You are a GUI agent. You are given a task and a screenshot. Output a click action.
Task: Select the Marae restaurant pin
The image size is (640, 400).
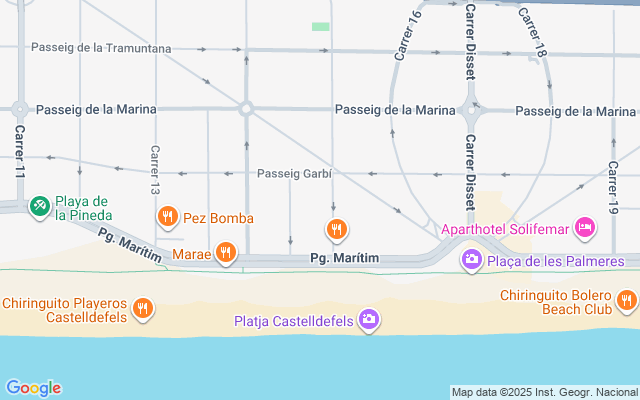coord(226,253)
